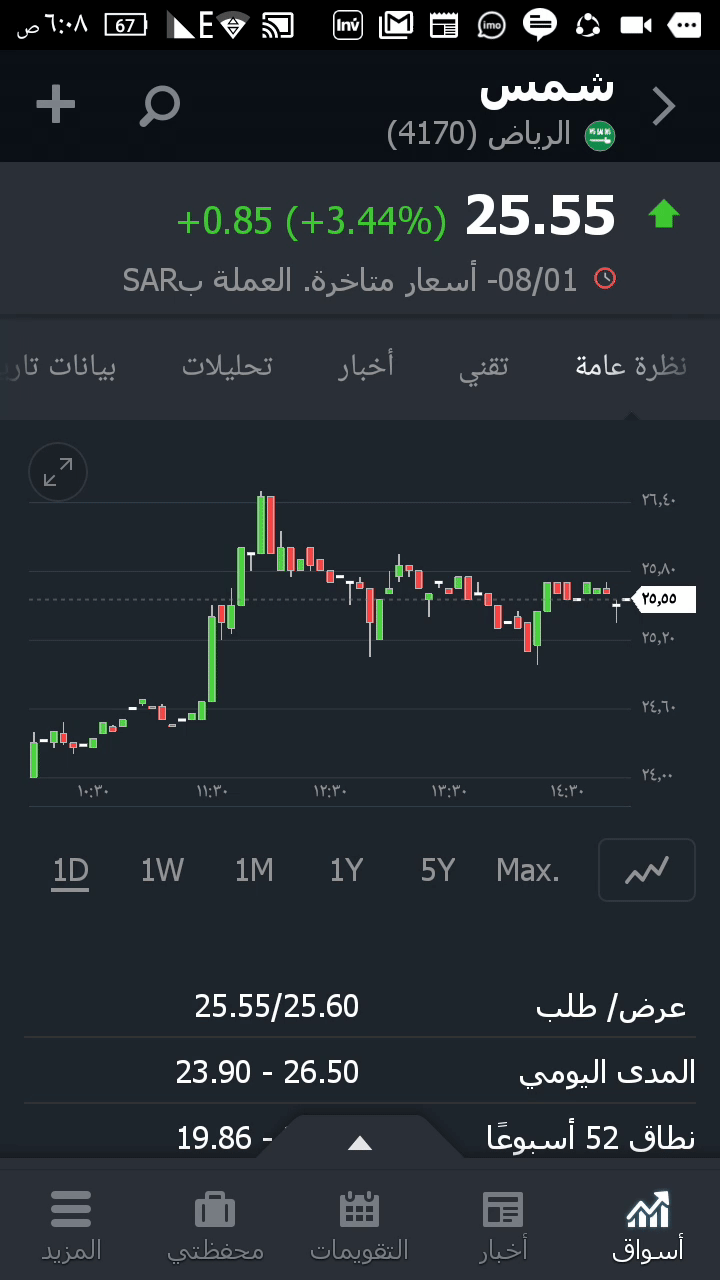Show the 5Y chart range
This screenshot has width=720, height=1280.
click(x=438, y=871)
